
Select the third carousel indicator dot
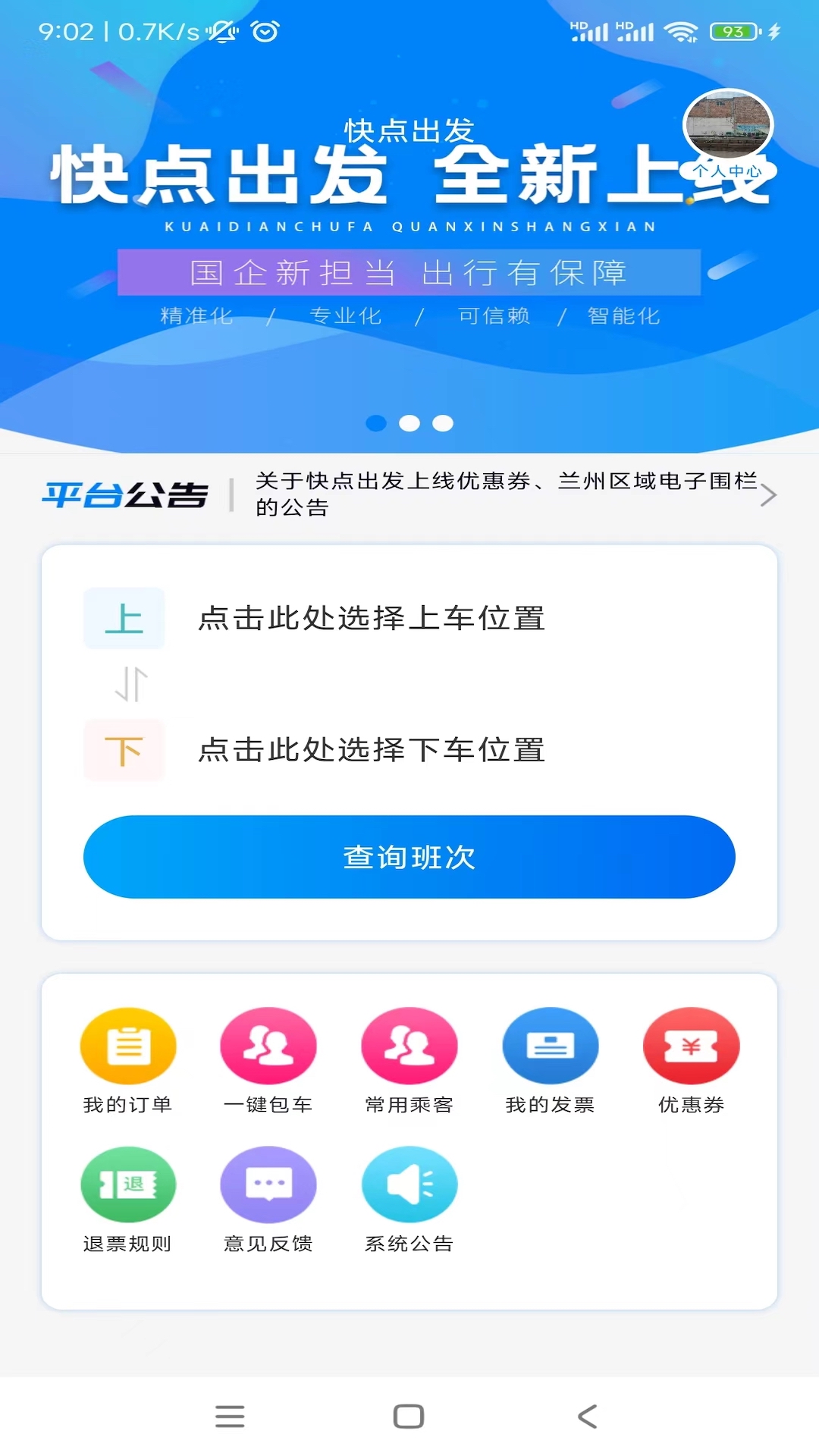point(443,423)
